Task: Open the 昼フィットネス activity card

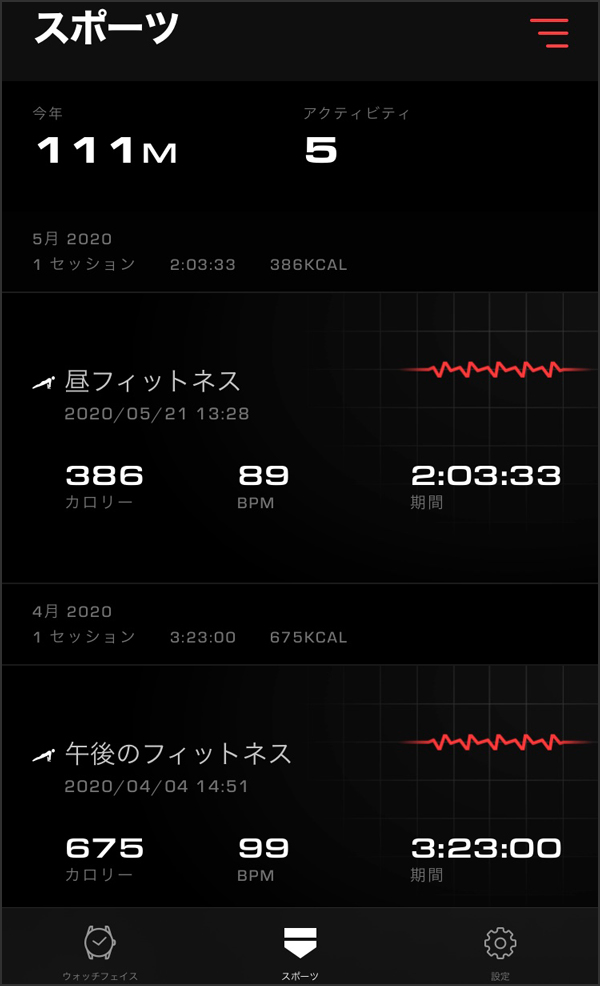Action: [x=300, y=437]
